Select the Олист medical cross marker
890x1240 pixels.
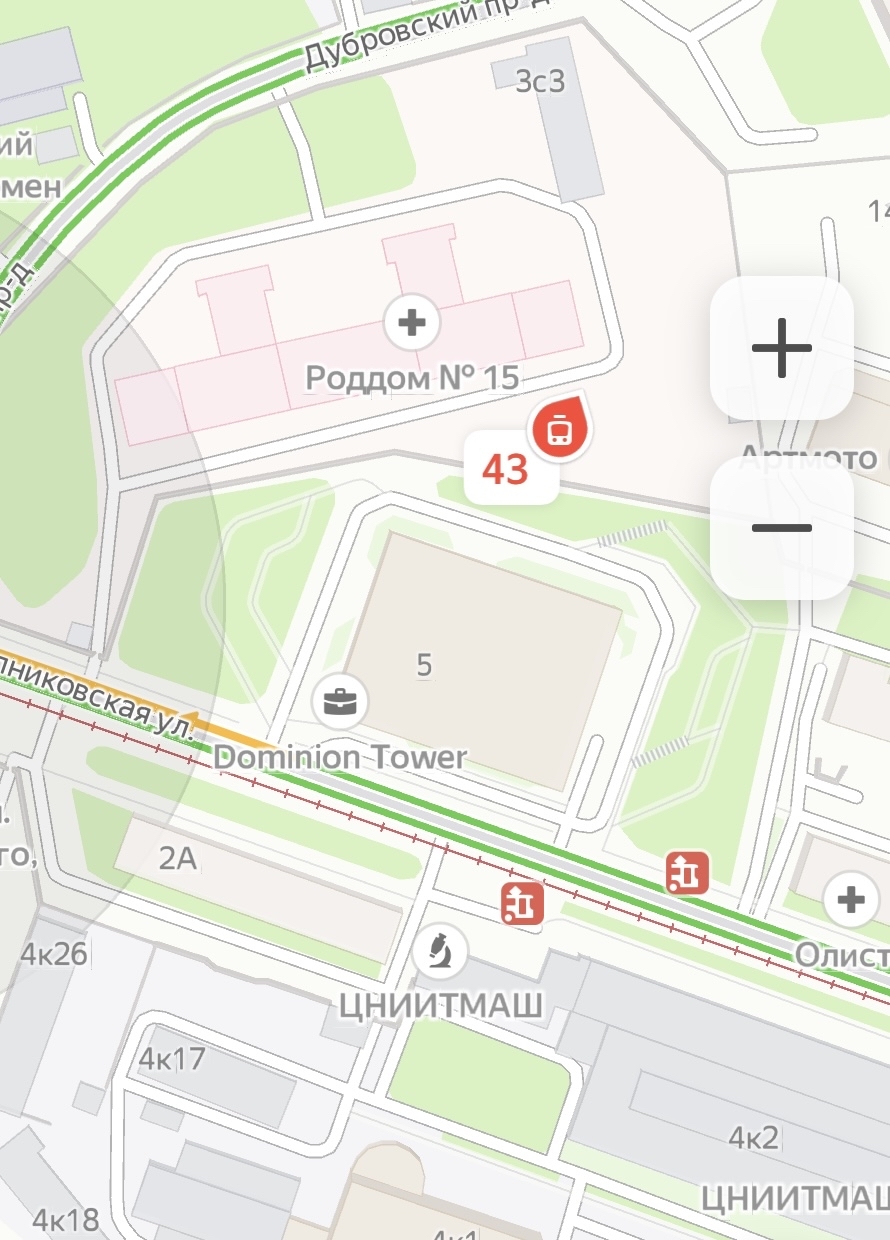(851, 901)
